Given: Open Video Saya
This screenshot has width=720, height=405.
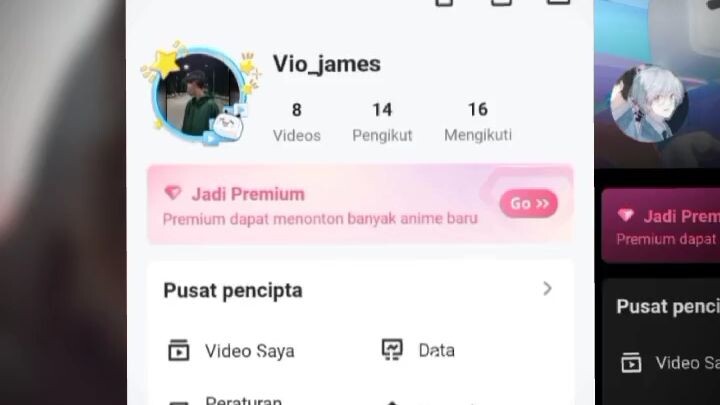Looking at the screenshot, I should click(231, 351).
